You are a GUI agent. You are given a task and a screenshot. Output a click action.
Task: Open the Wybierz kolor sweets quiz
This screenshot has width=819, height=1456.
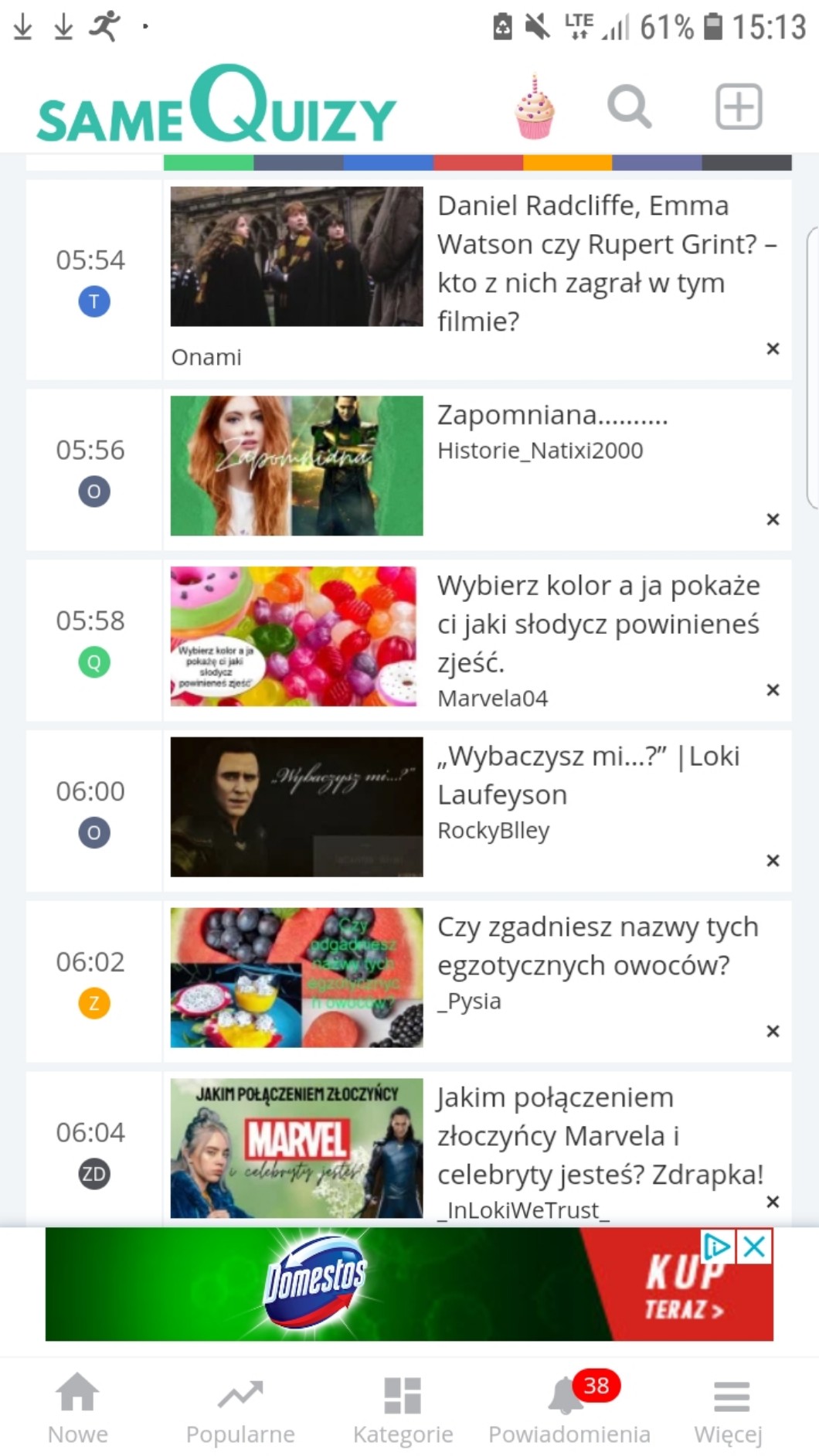pyautogui.click(x=598, y=623)
